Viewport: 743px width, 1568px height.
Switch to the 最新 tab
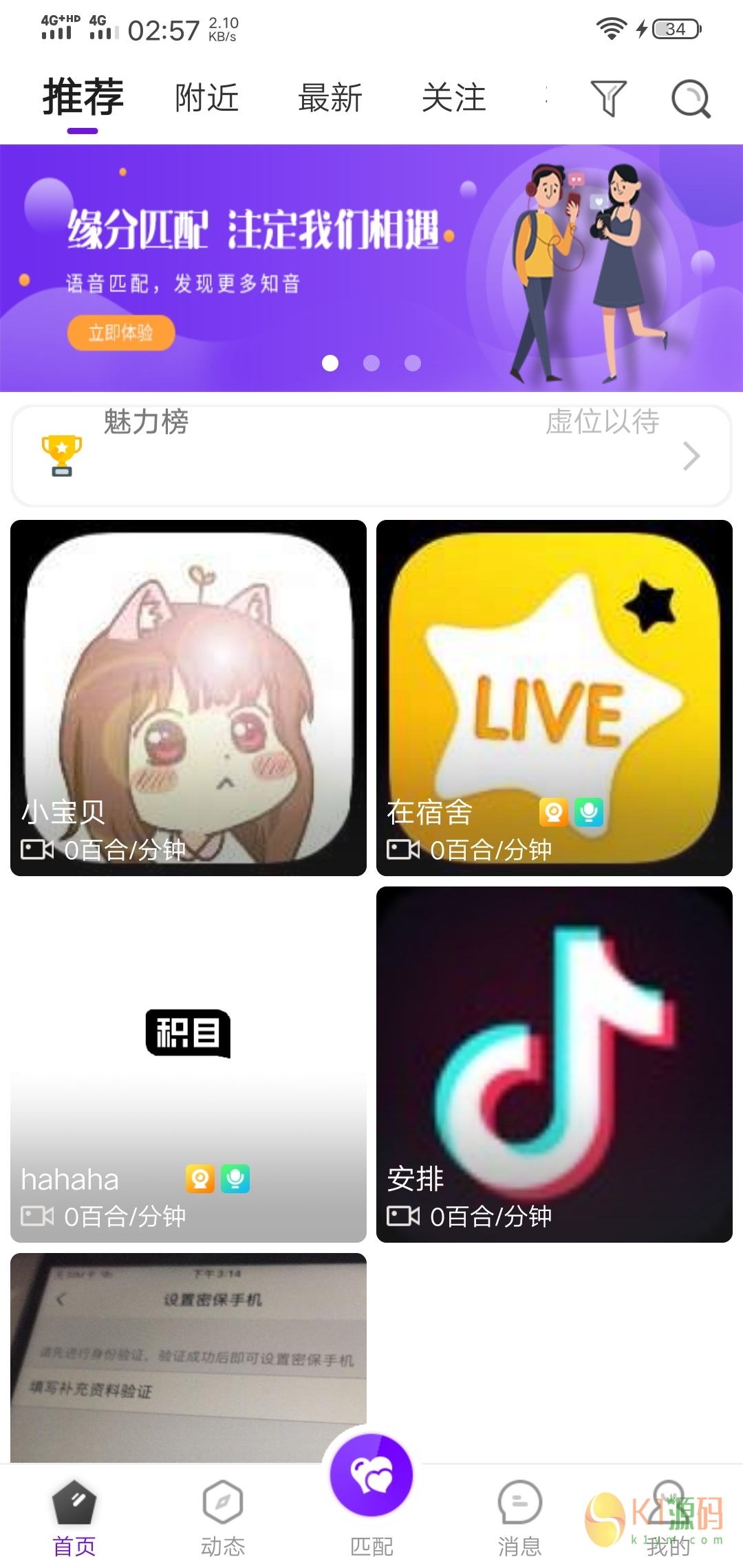click(330, 98)
